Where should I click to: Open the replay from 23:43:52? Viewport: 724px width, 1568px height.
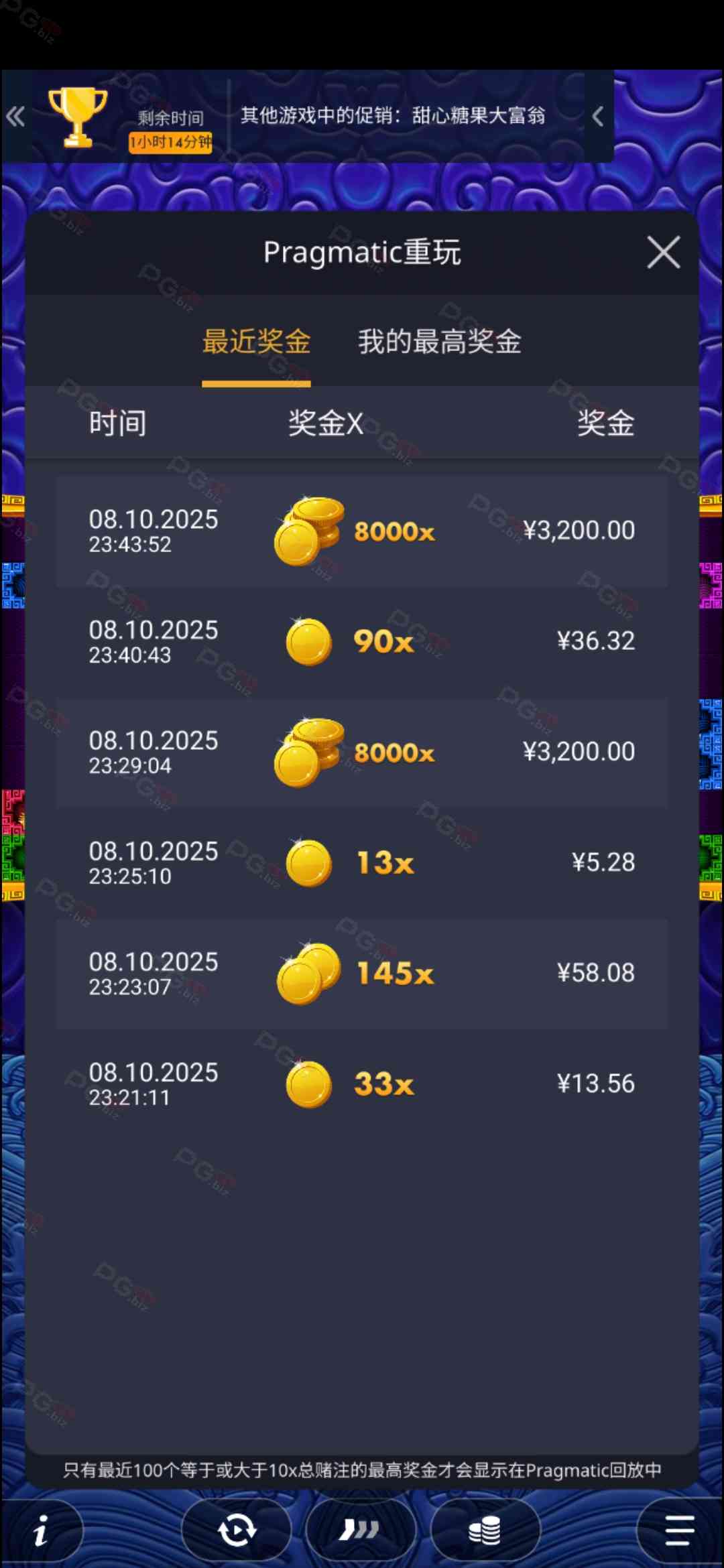(362, 531)
